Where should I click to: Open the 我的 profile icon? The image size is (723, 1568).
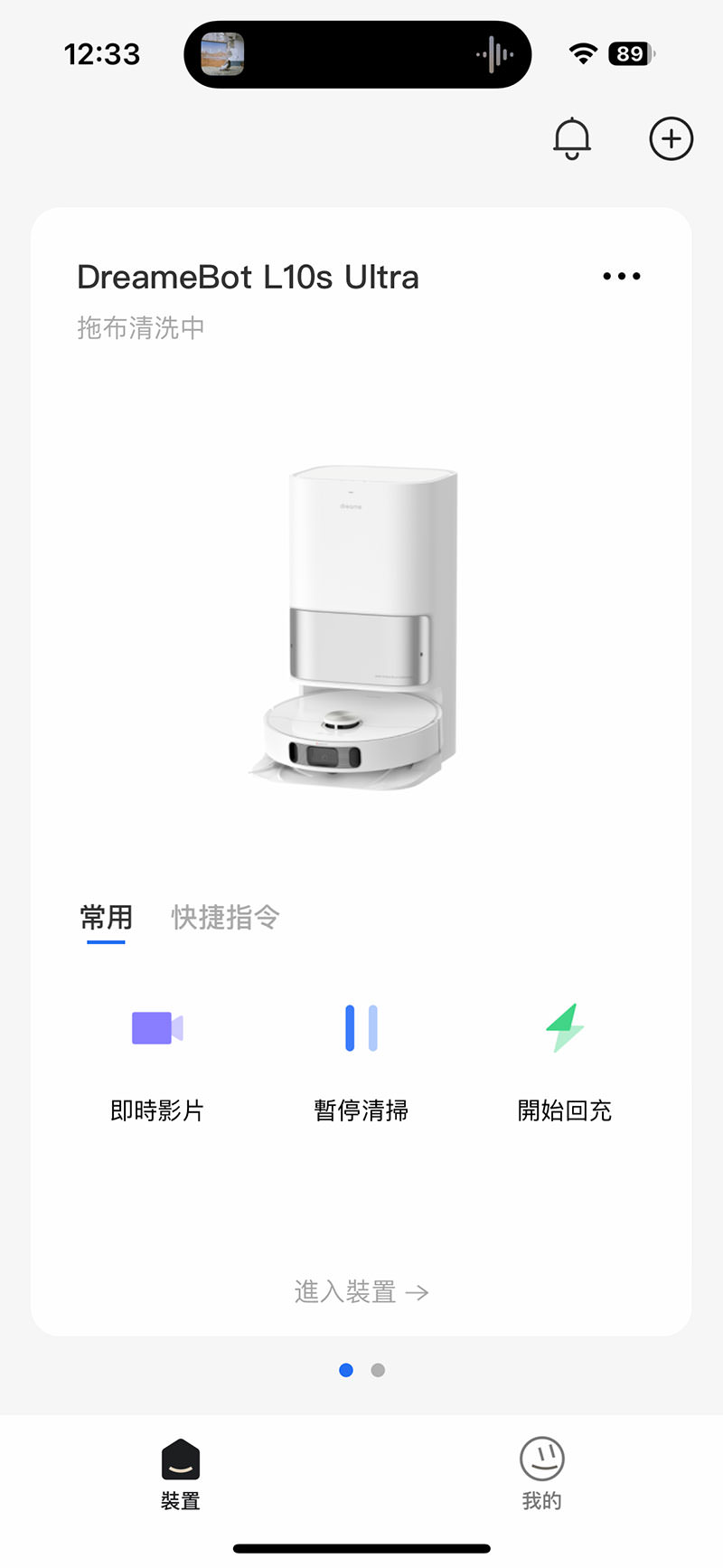[540, 1459]
